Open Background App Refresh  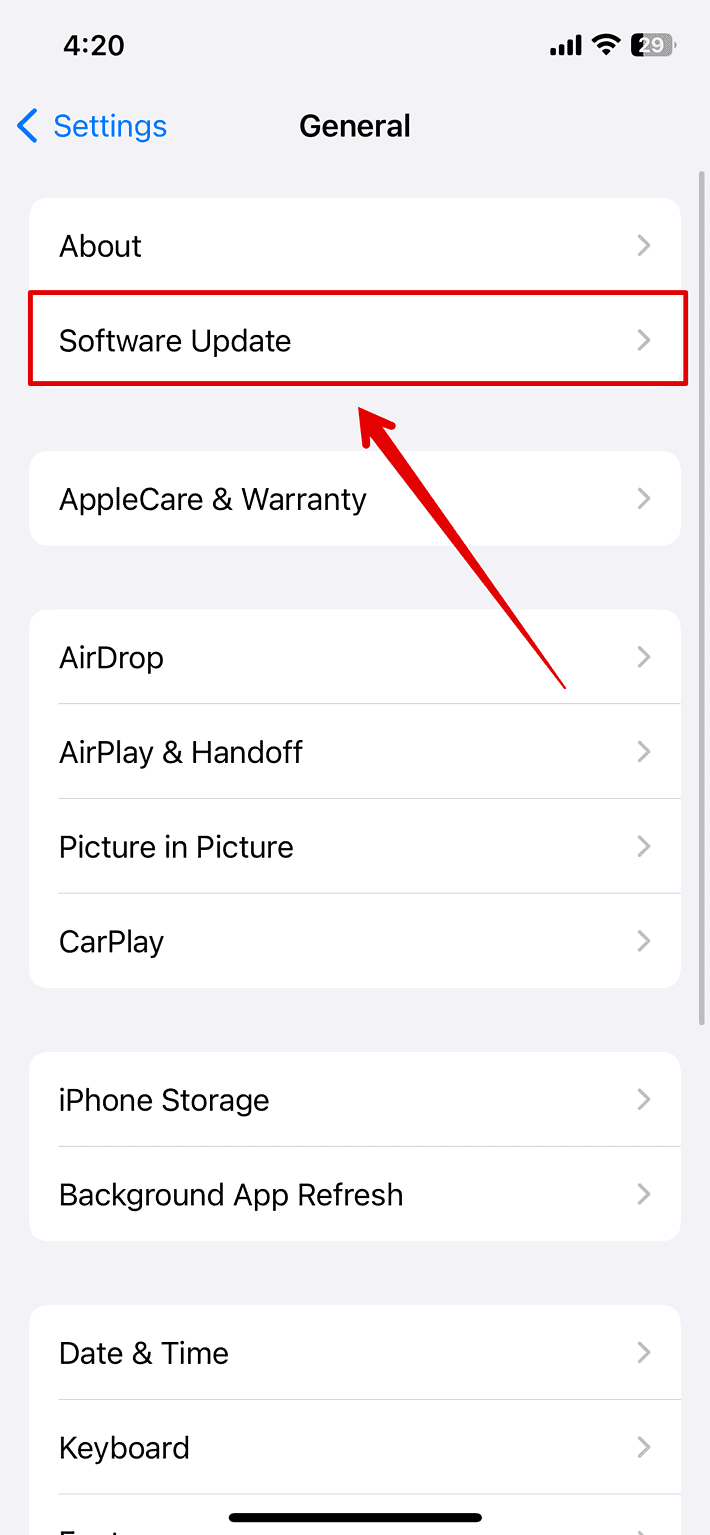(355, 1194)
